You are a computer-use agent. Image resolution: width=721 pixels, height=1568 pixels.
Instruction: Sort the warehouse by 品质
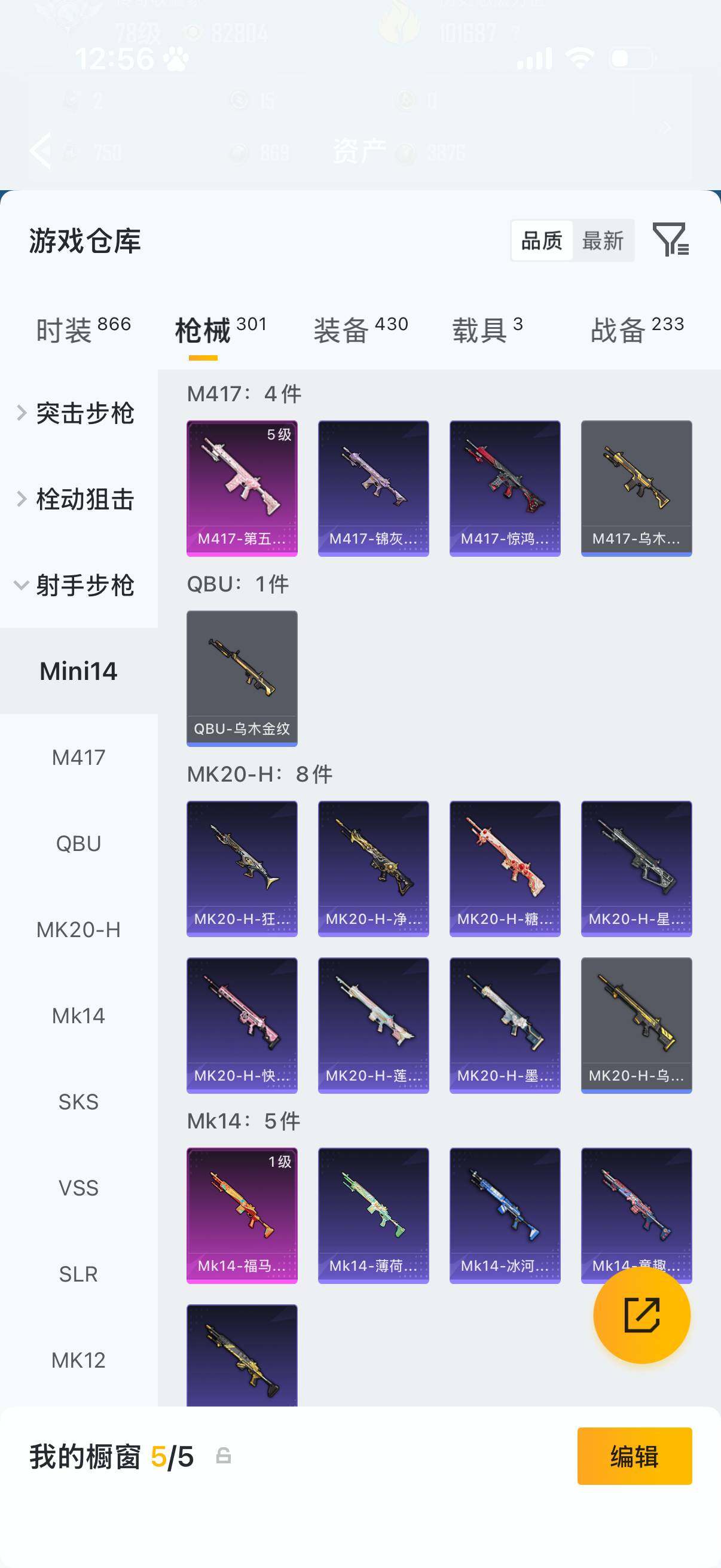(x=542, y=240)
